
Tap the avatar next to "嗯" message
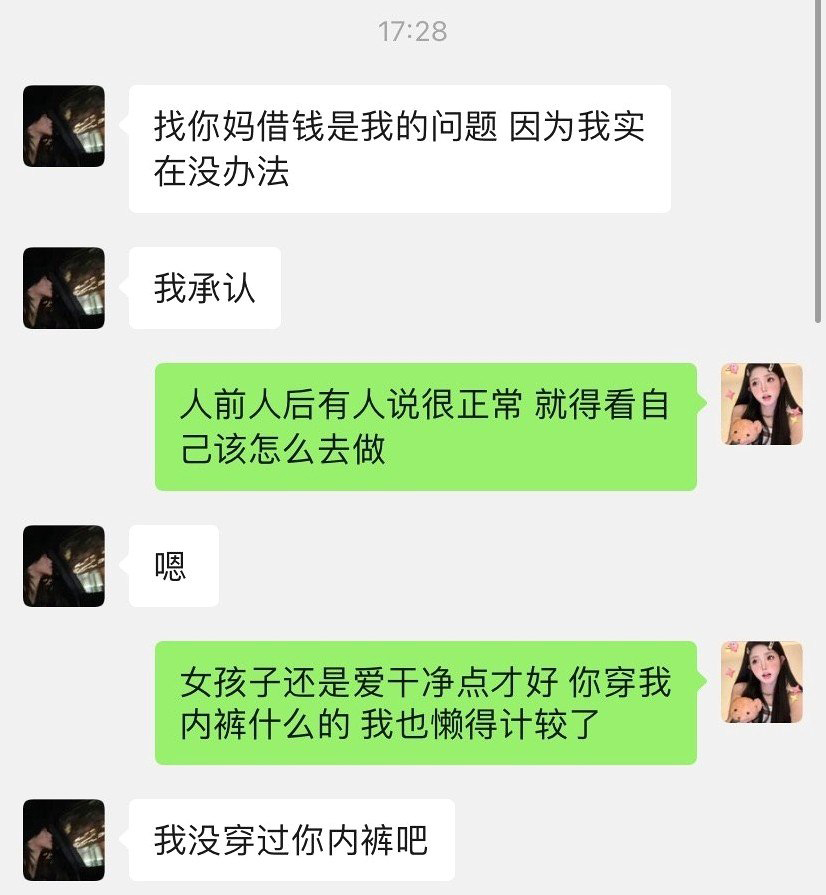pos(64,566)
